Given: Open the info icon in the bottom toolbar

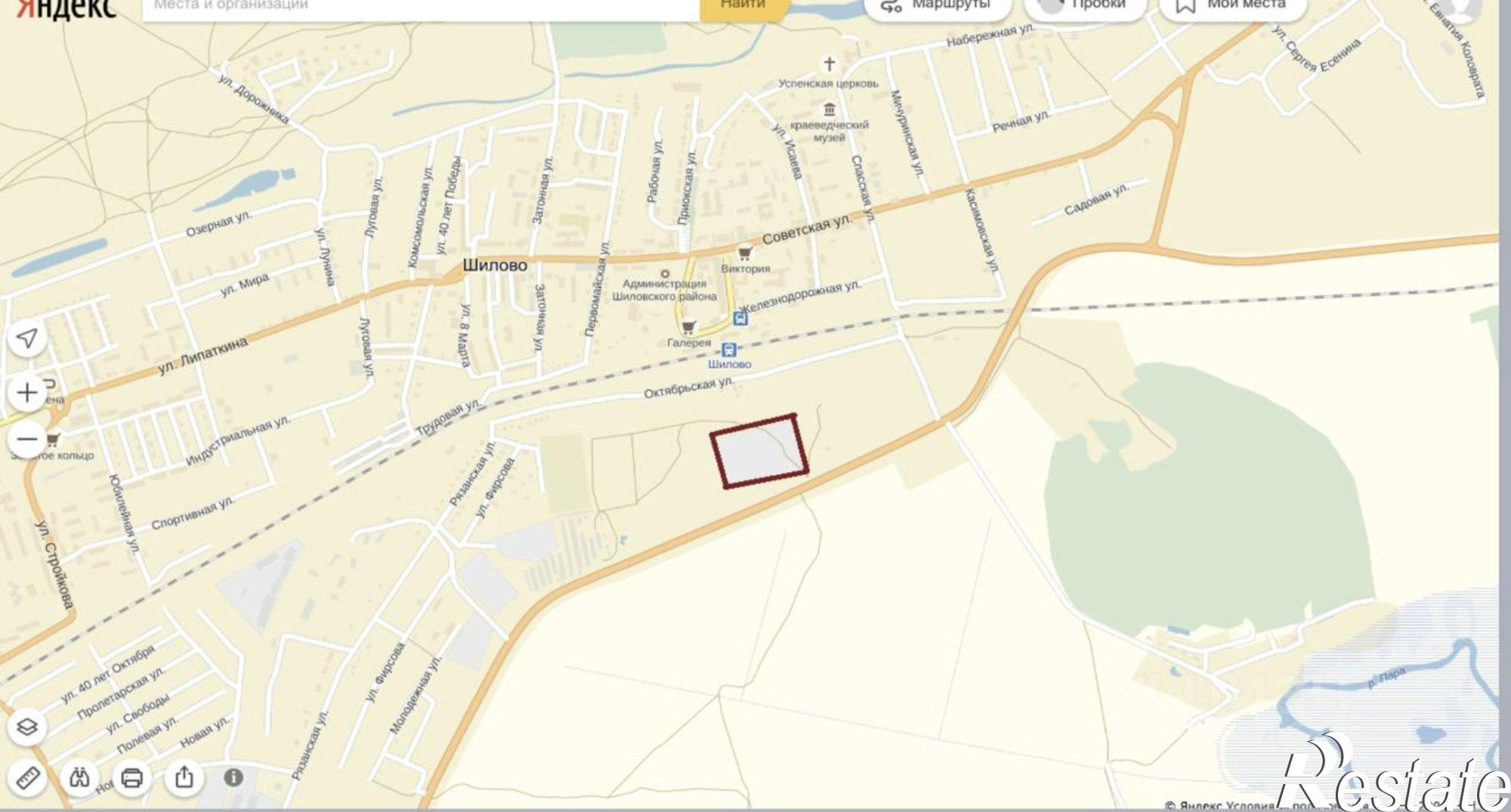Looking at the screenshot, I should tap(233, 777).
